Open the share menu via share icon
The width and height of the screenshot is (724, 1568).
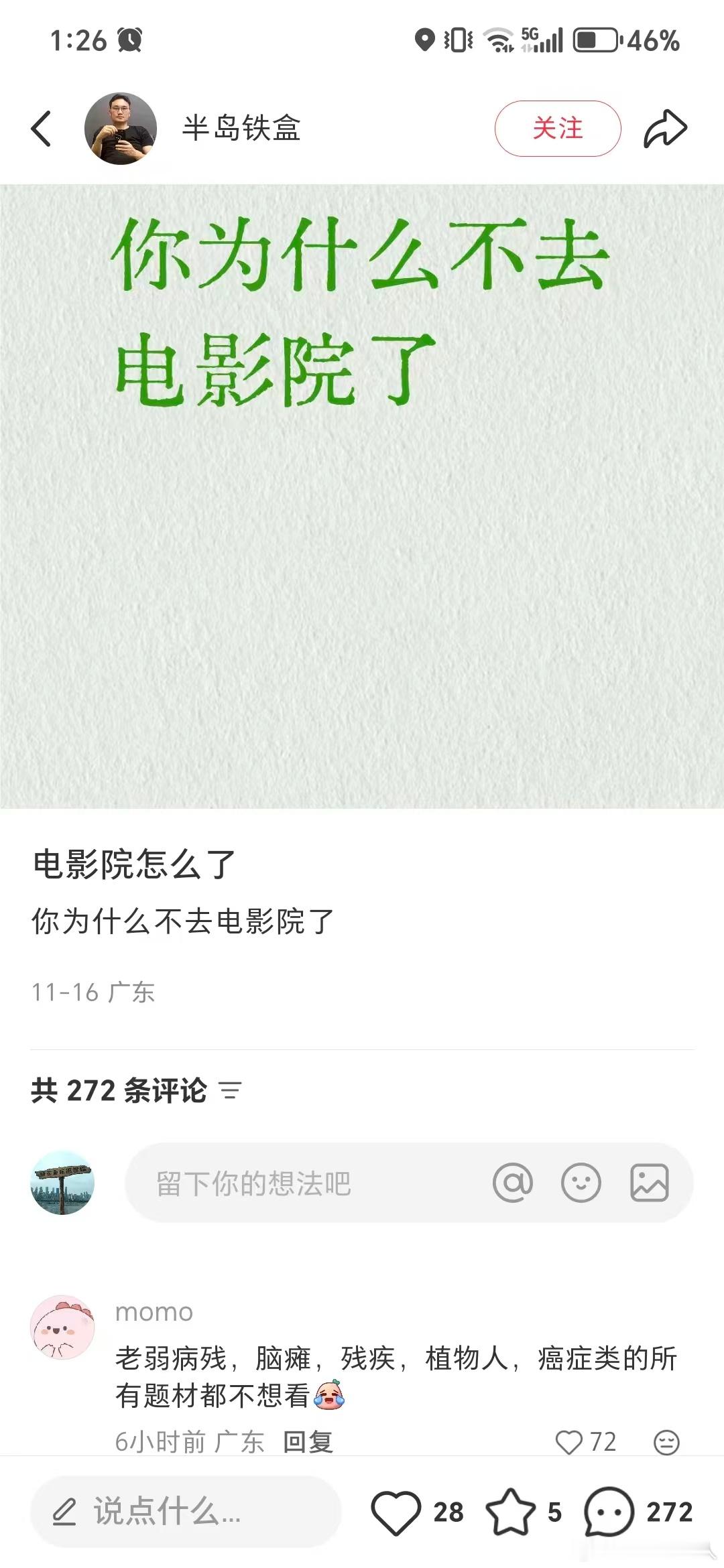click(x=666, y=127)
